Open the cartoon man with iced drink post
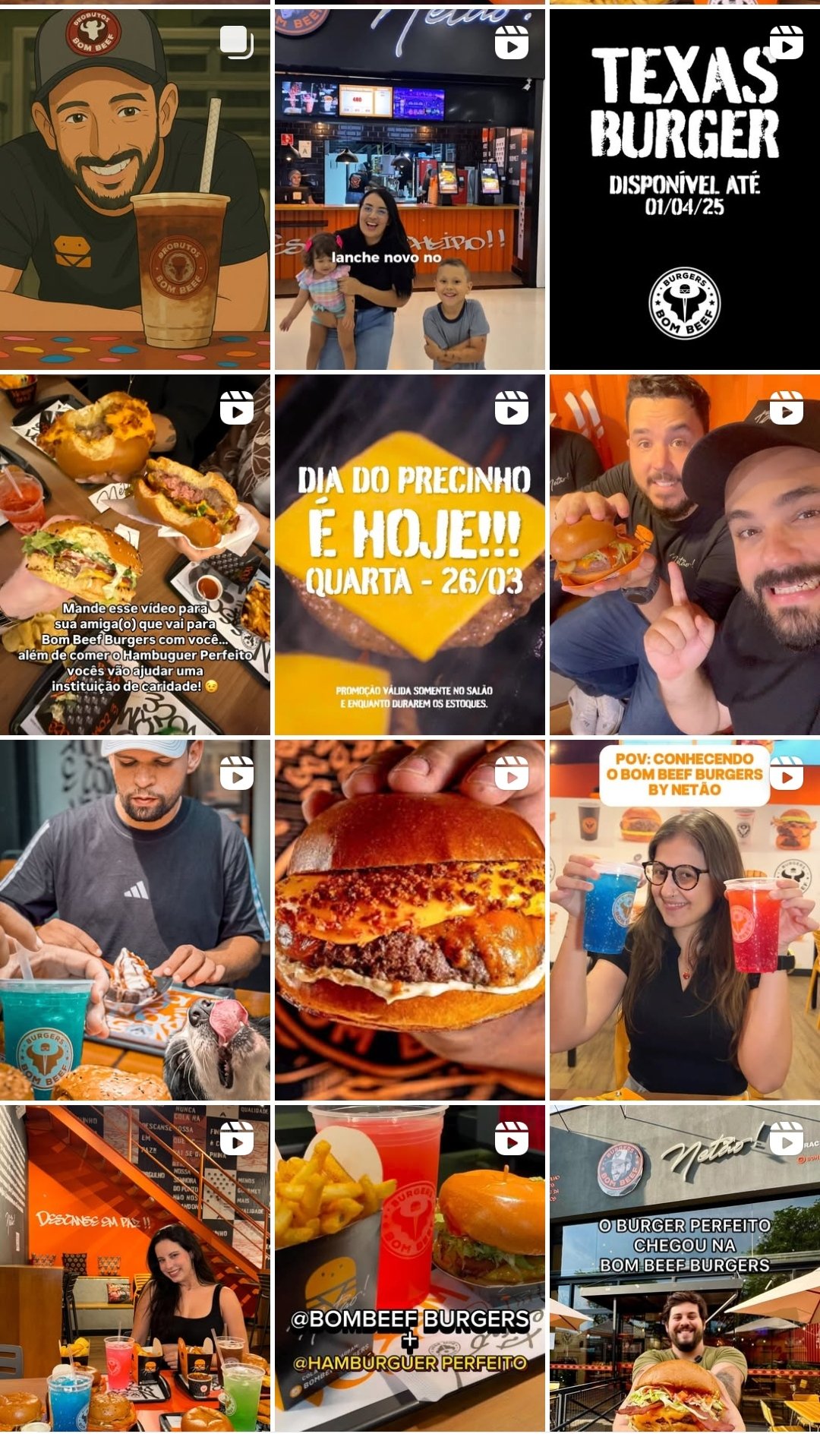Screen dimensions: 820x1456 134,190
